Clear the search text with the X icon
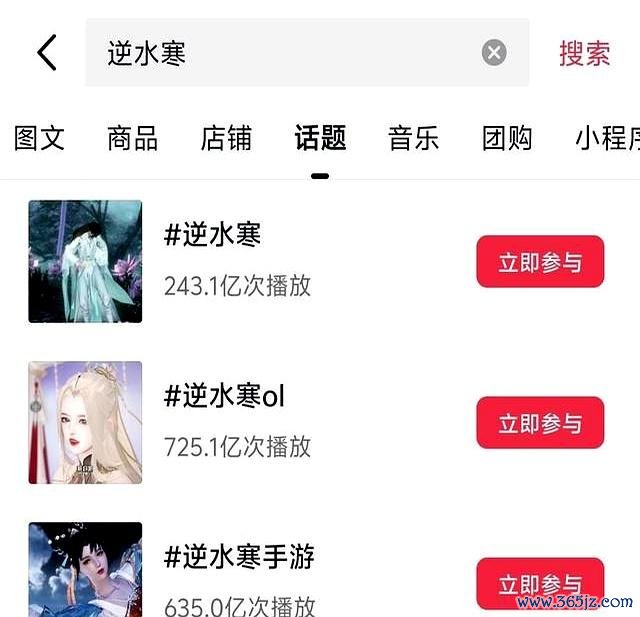This screenshot has height=617, width=640. (x=494, y=52)
